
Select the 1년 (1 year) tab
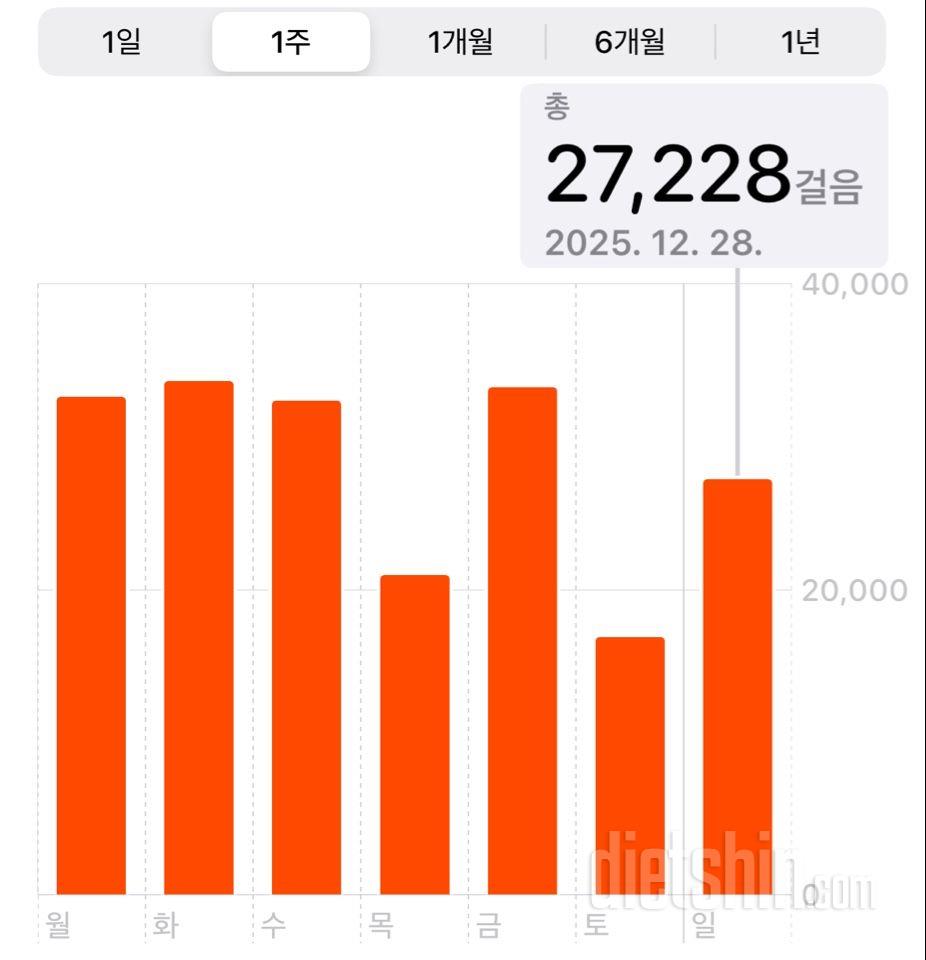(x=800, y=42)
